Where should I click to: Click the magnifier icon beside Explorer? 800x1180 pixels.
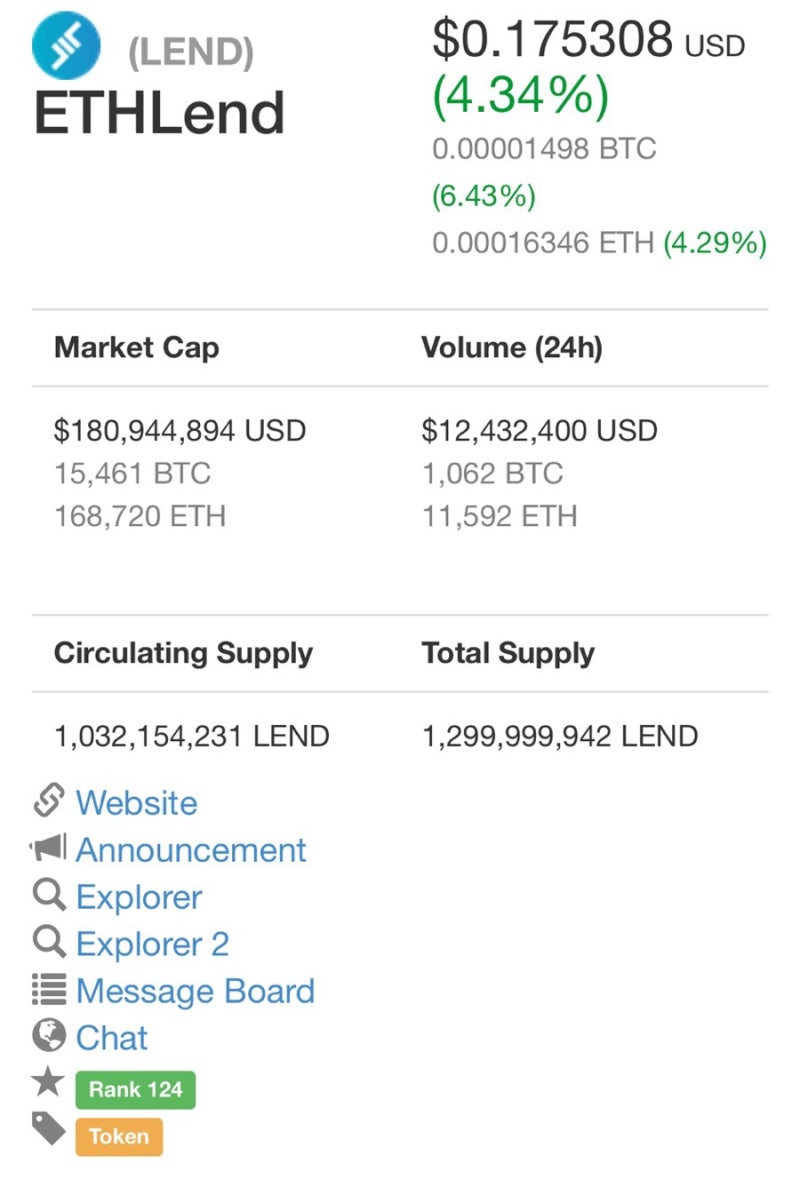pos(48,896)
